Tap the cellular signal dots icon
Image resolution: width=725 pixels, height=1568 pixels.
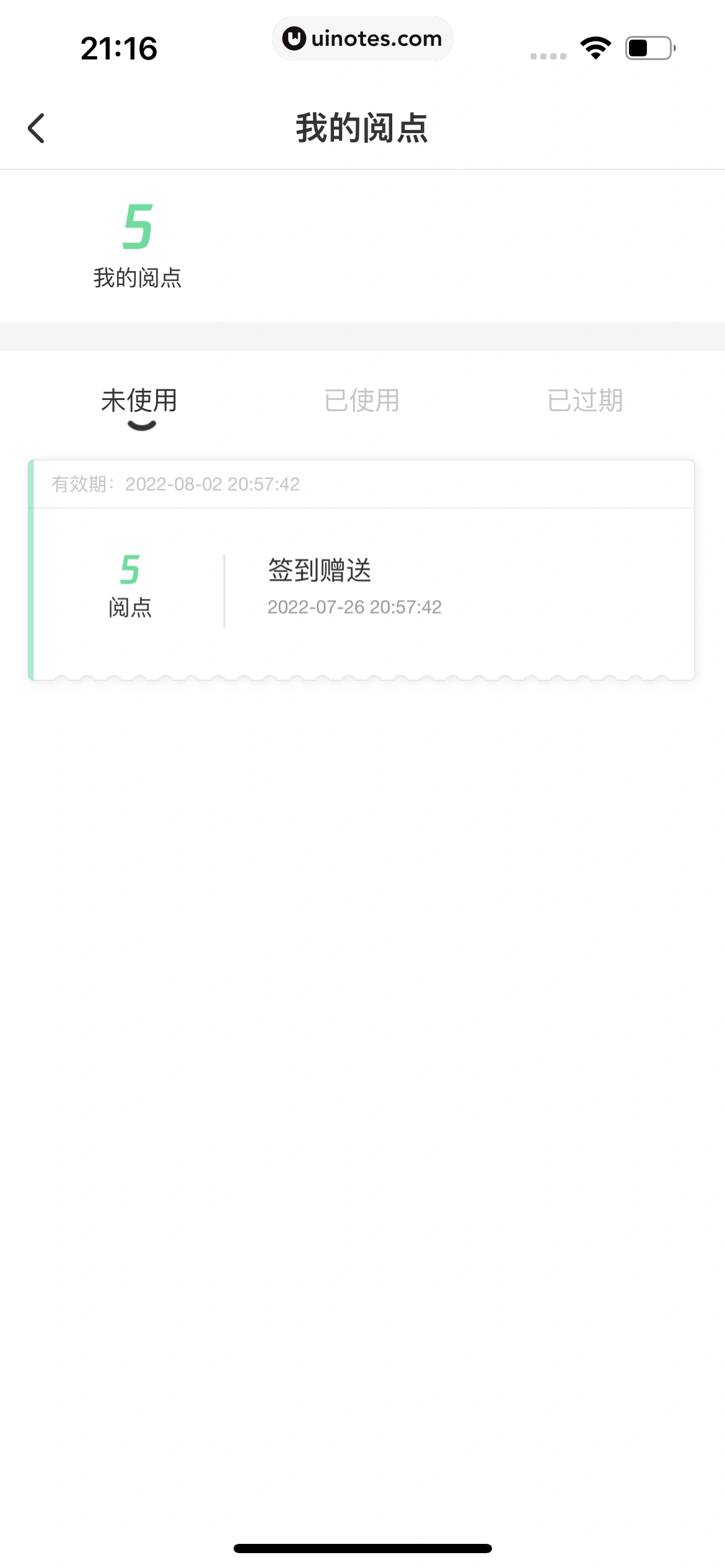(548, 56)
